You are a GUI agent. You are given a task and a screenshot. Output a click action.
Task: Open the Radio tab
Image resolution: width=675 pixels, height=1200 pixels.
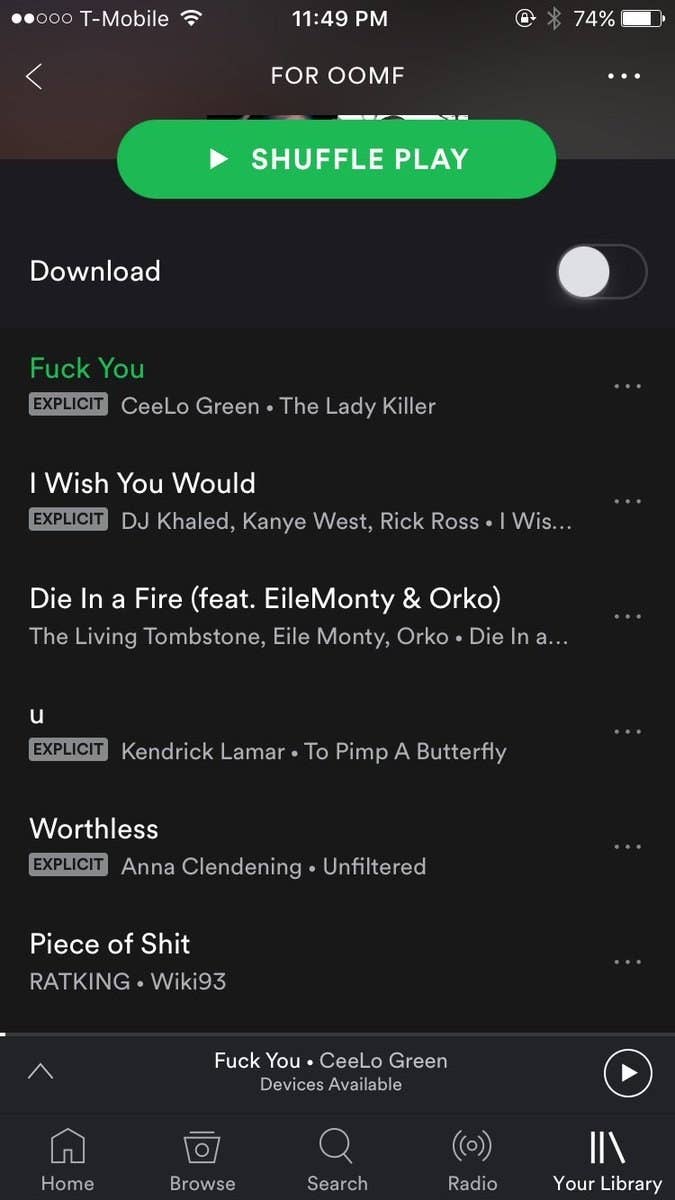[472, 1160]
